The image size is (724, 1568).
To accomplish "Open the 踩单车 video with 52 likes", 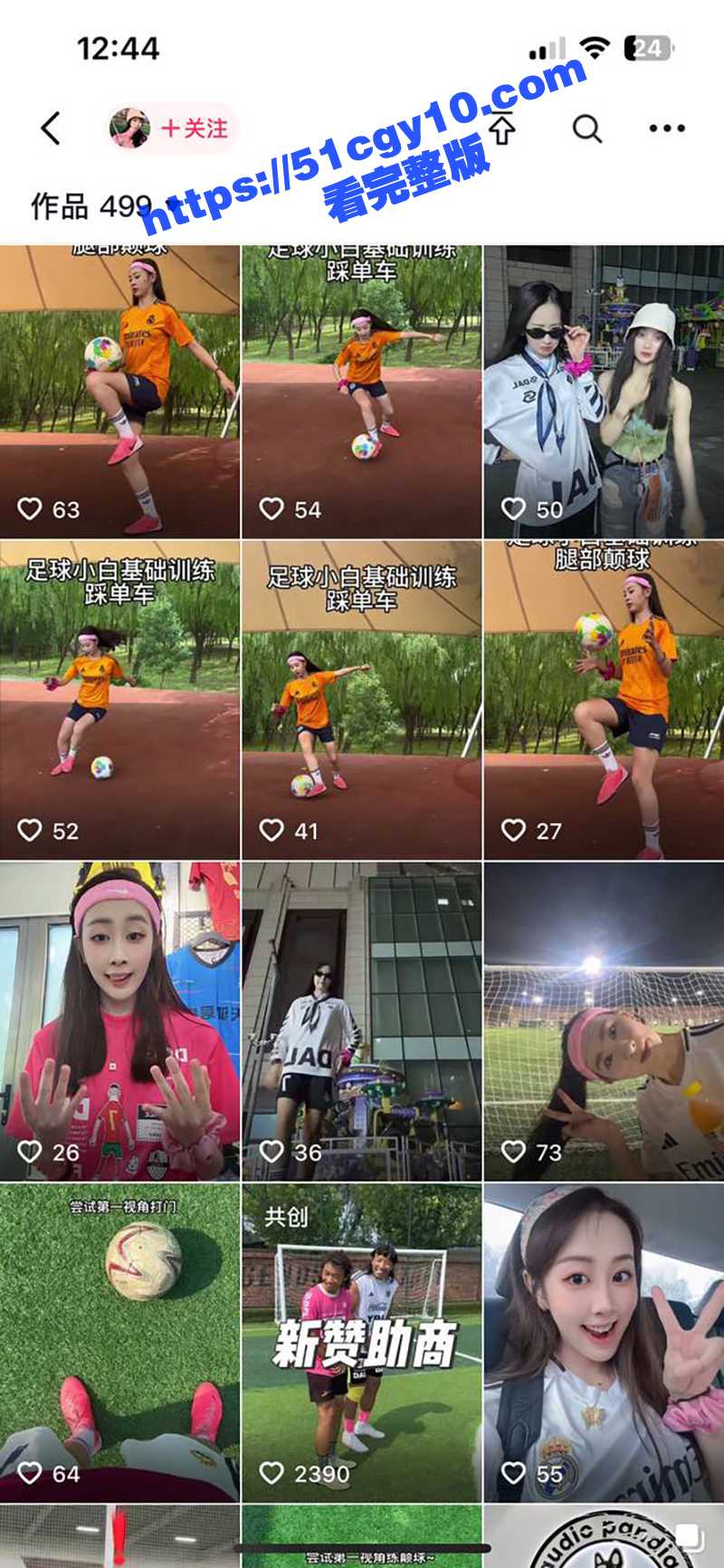I will click(119, 699).
